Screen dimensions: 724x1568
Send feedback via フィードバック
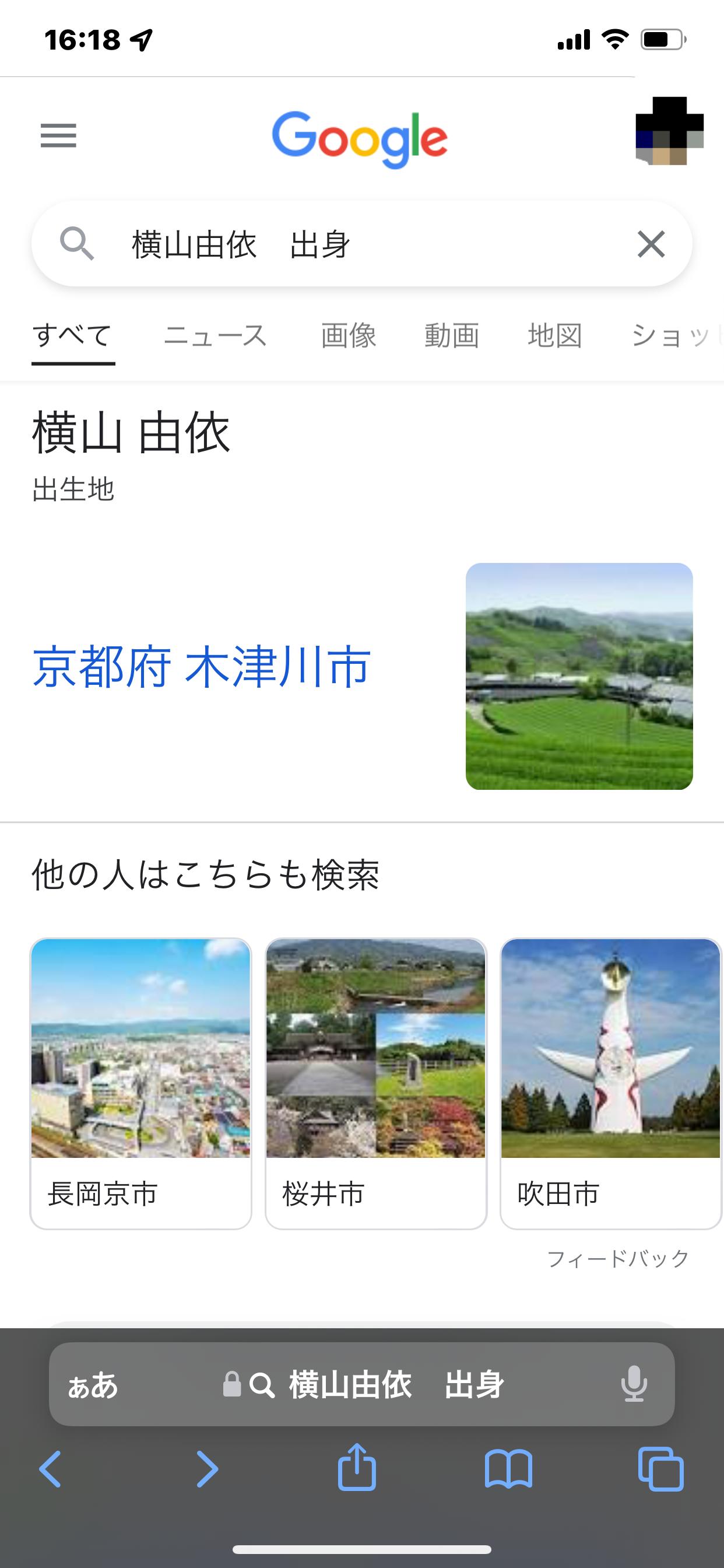point(617,1259)
